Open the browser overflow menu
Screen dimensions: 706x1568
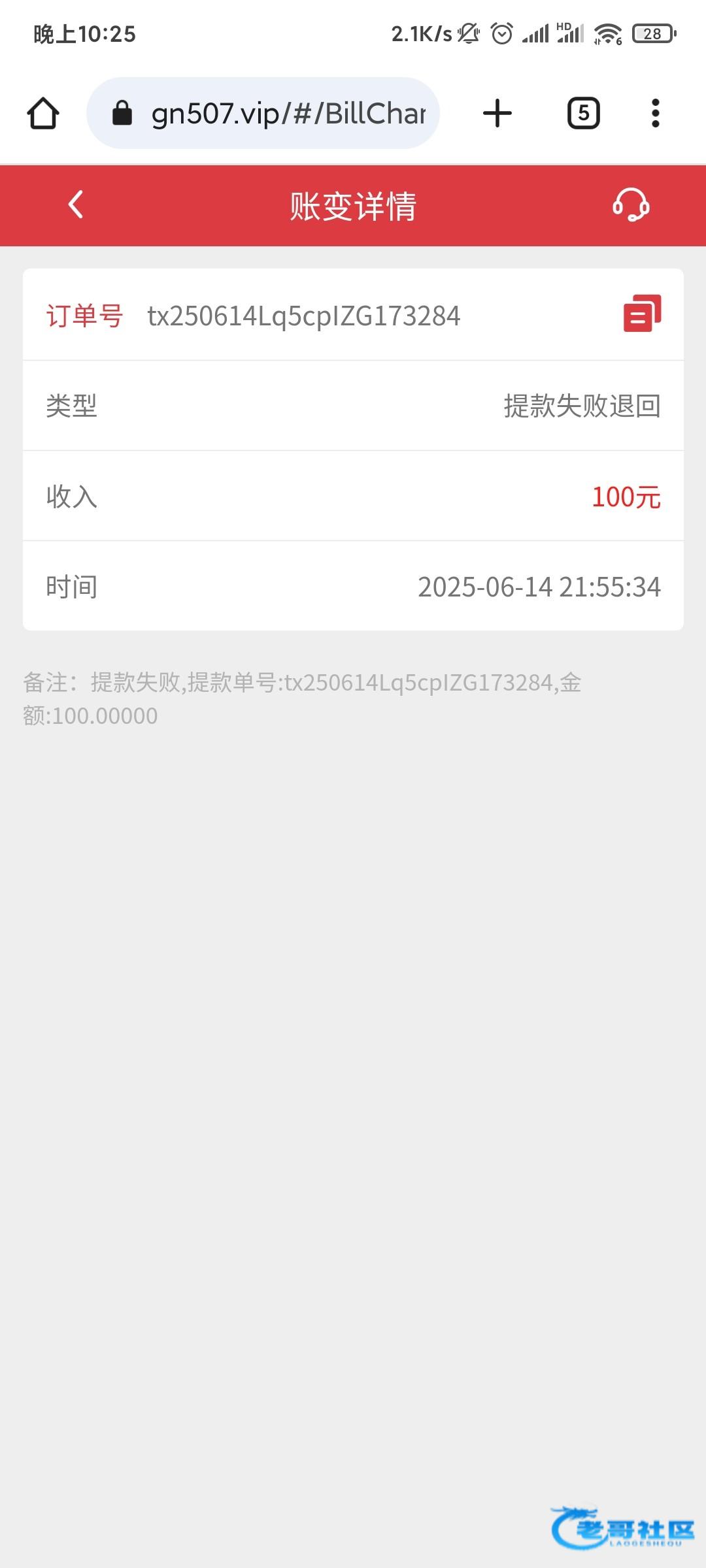656,113
